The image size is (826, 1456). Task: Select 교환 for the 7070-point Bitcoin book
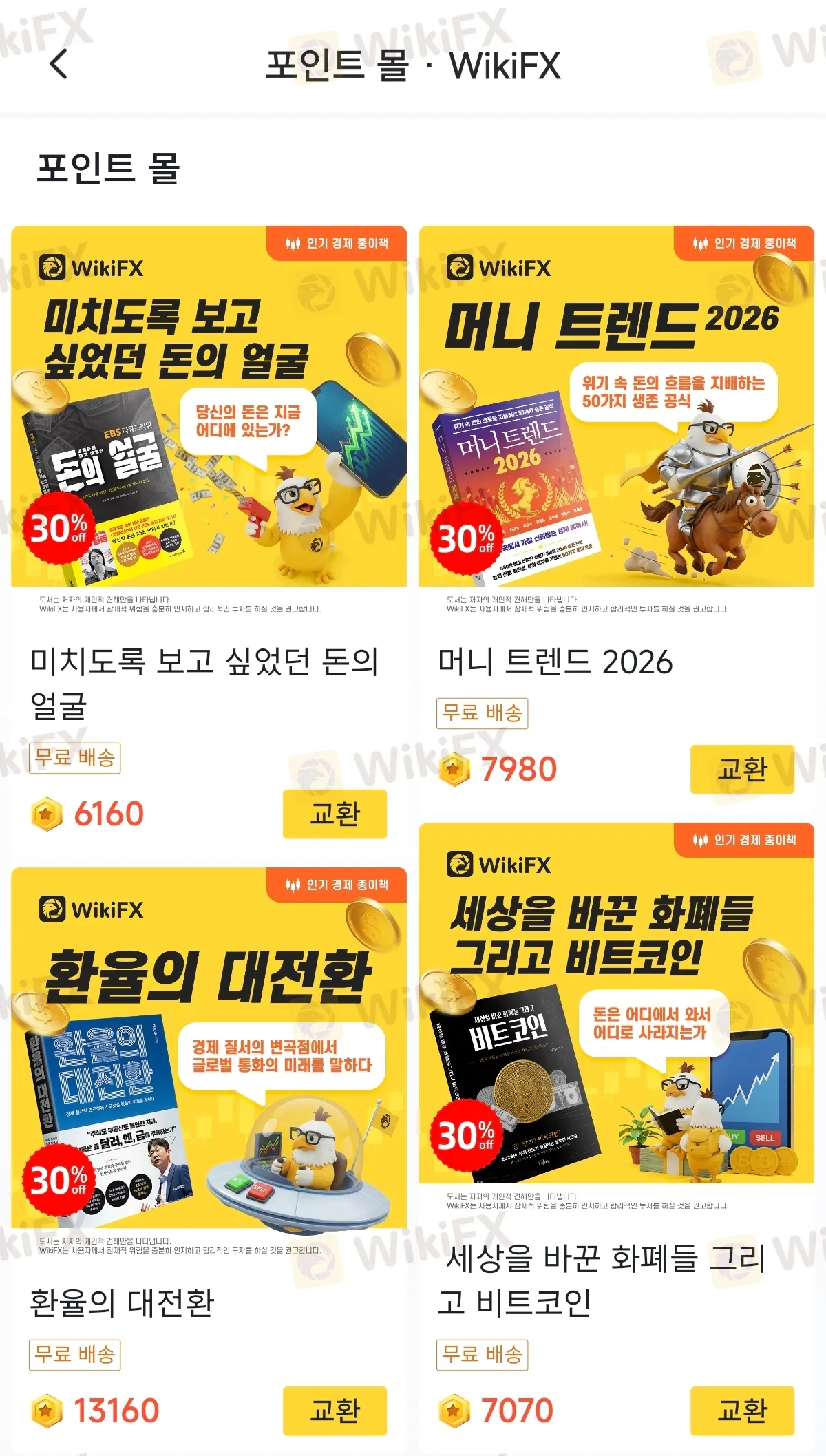(x=742, y=1411)
